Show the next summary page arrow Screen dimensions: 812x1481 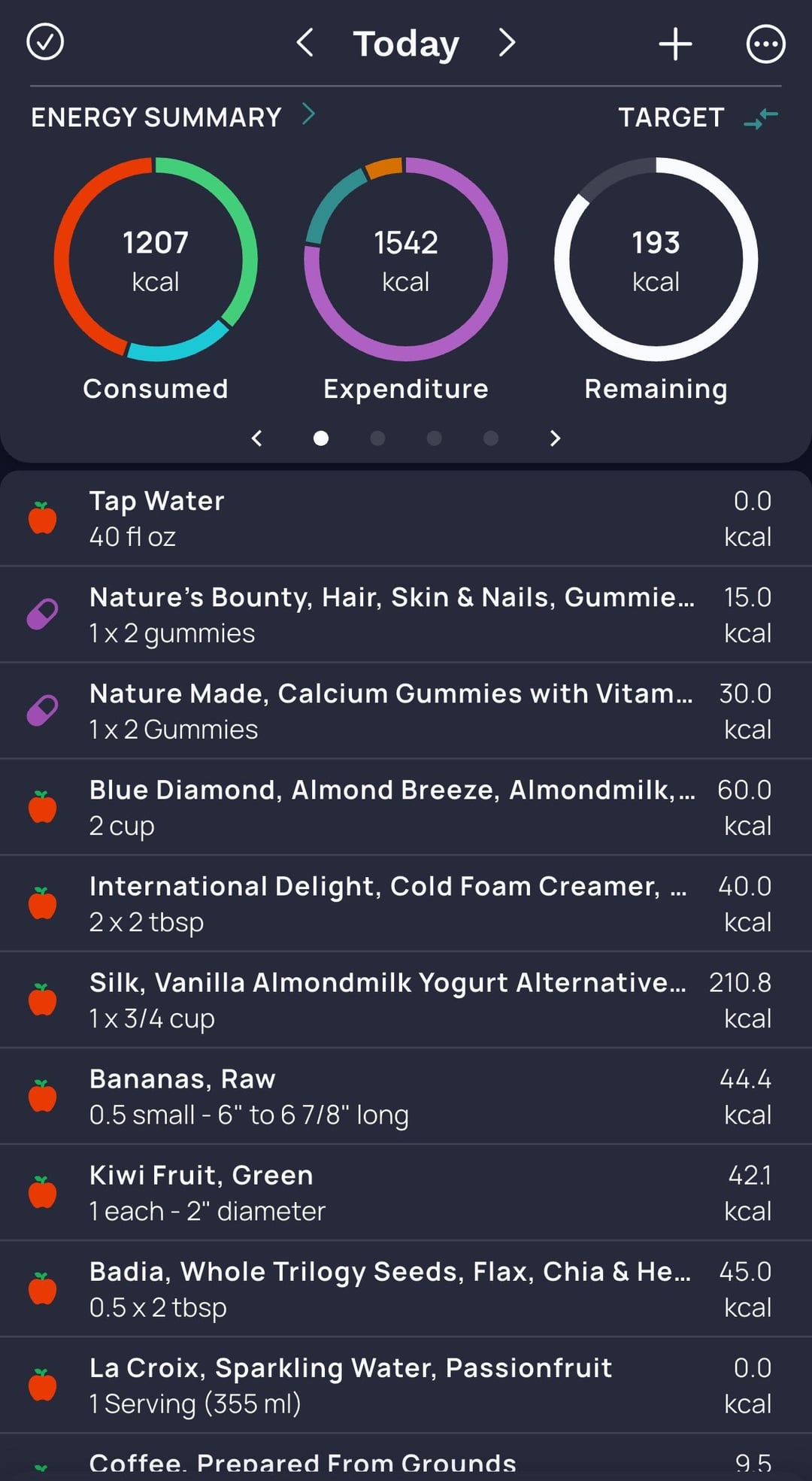555,439
